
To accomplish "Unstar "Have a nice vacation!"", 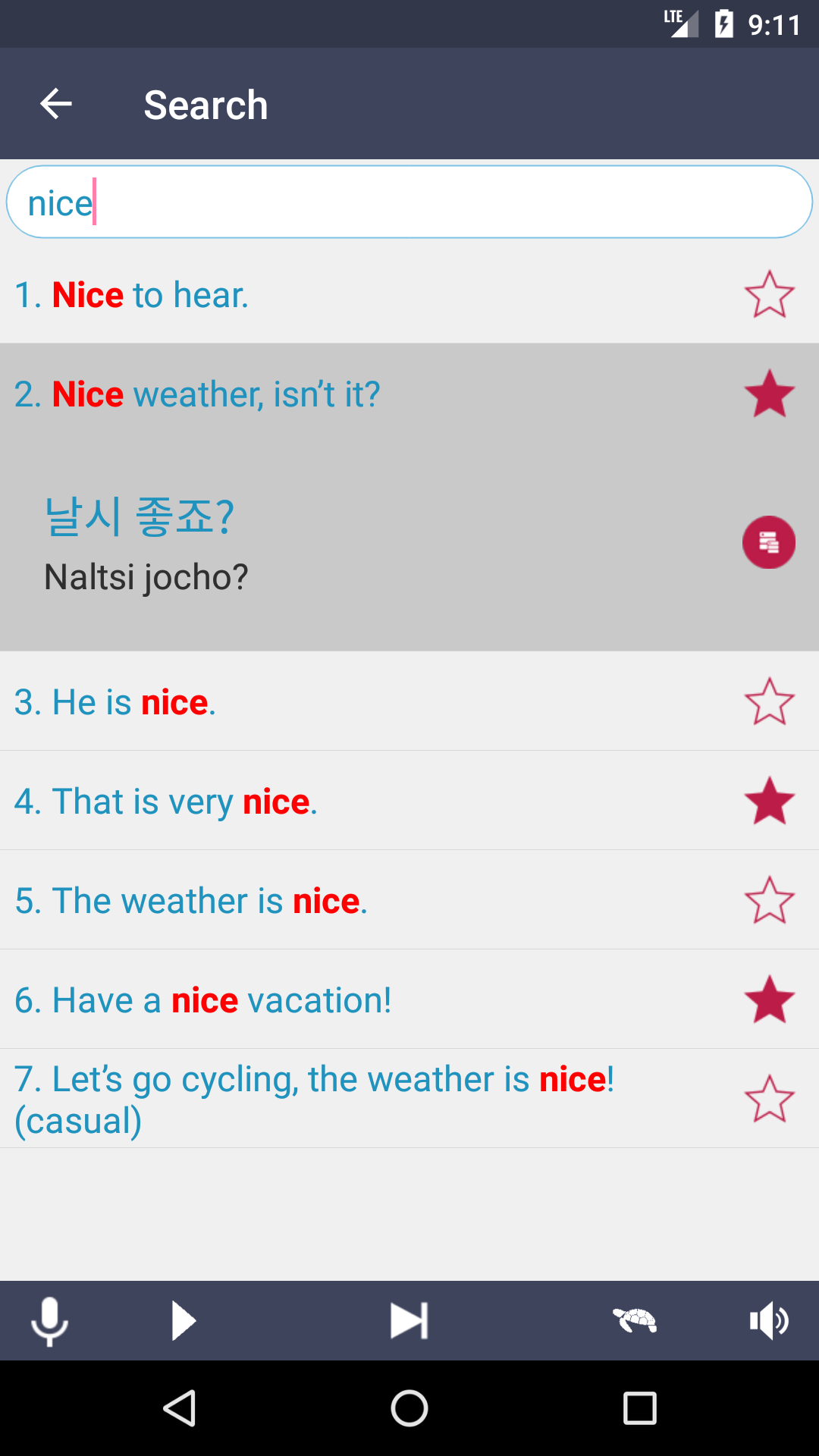I will point(769,999).
